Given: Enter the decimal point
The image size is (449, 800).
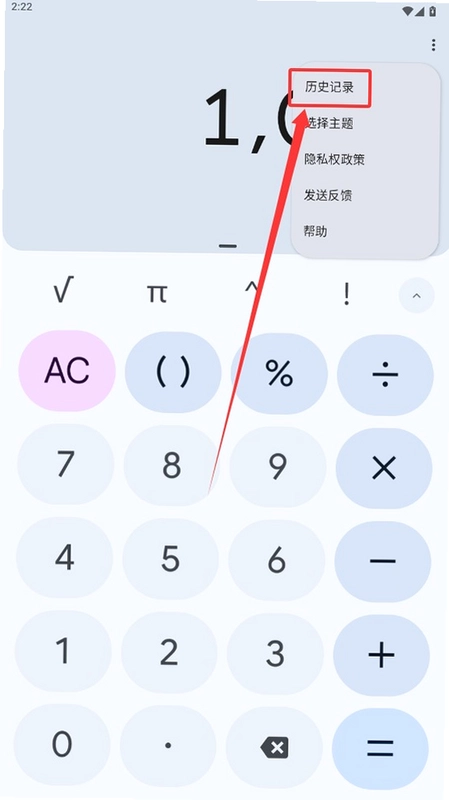Looking at the screenshot, I should 168,746.
